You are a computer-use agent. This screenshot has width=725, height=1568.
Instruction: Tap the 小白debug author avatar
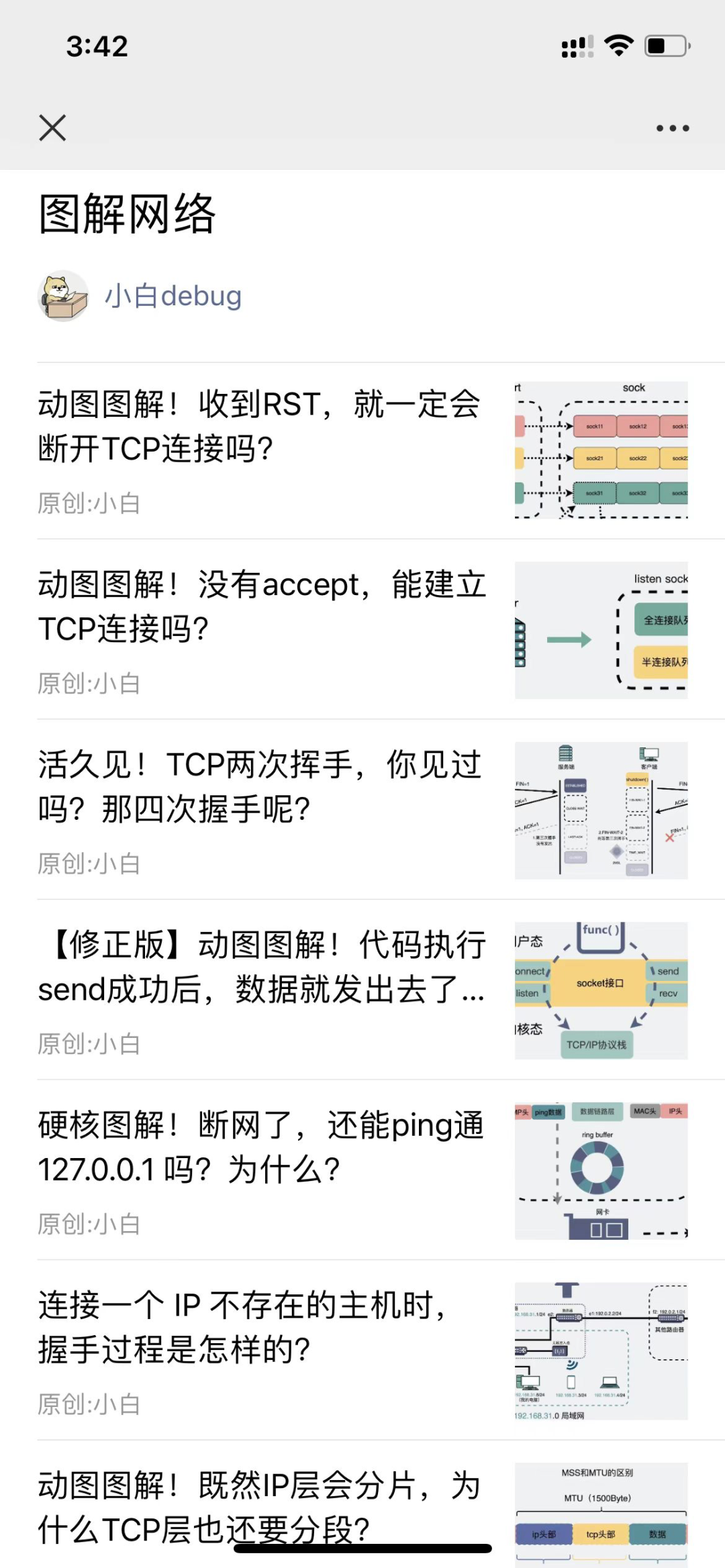point(62,295)
